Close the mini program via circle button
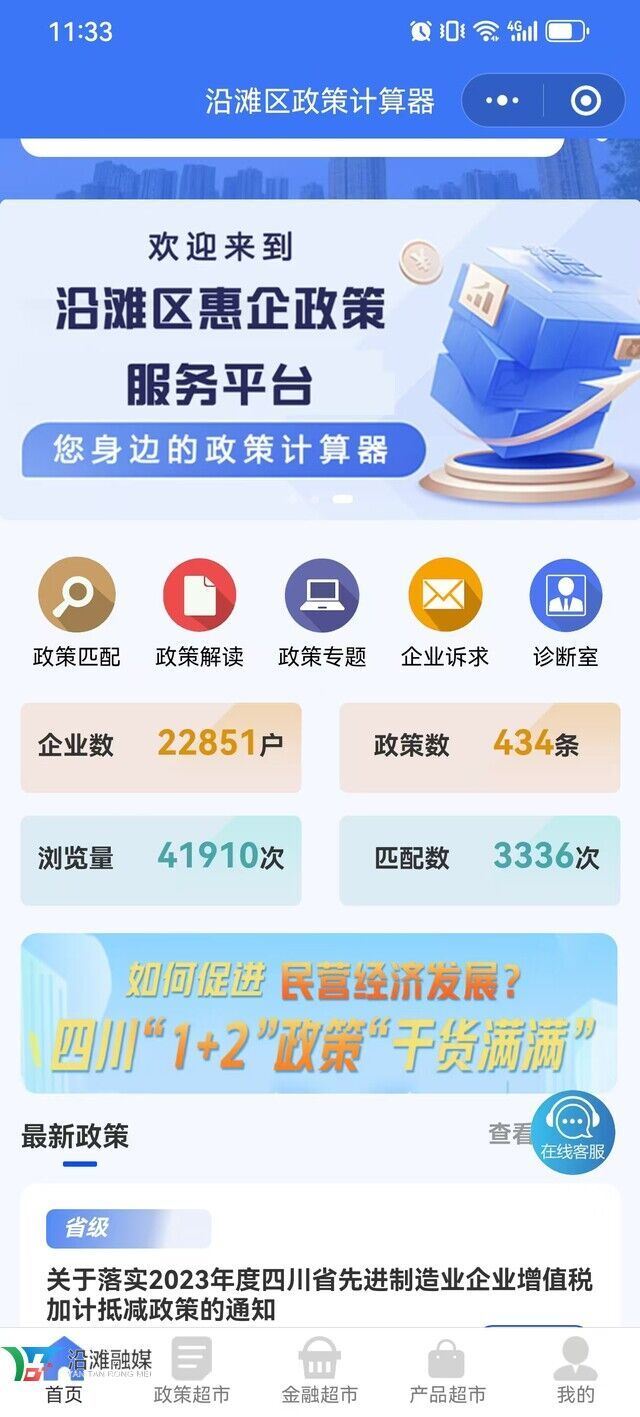The width and height of the screenshot is (640, 1417). [585, 101]
